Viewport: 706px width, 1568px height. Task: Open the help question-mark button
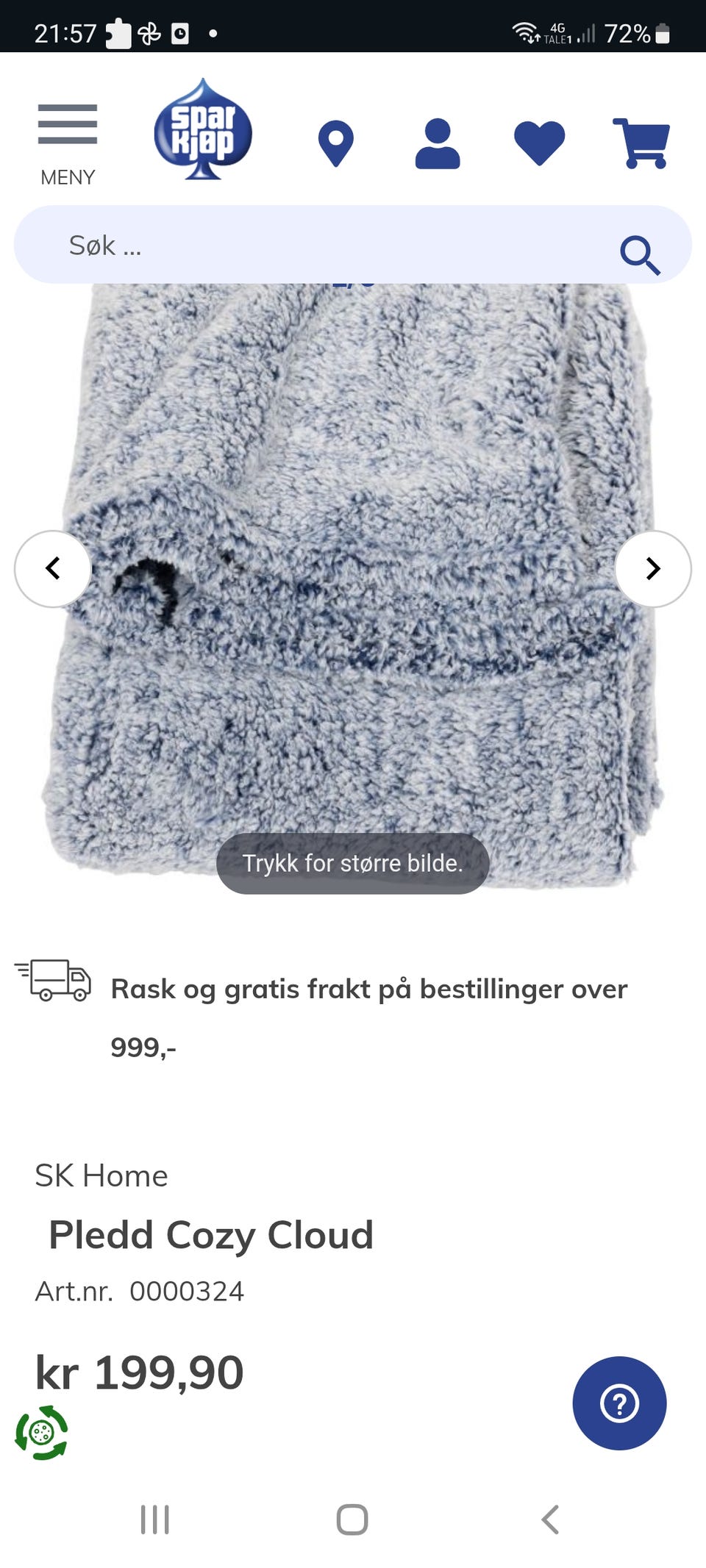pyautogui.click(x=620, y=1403)
